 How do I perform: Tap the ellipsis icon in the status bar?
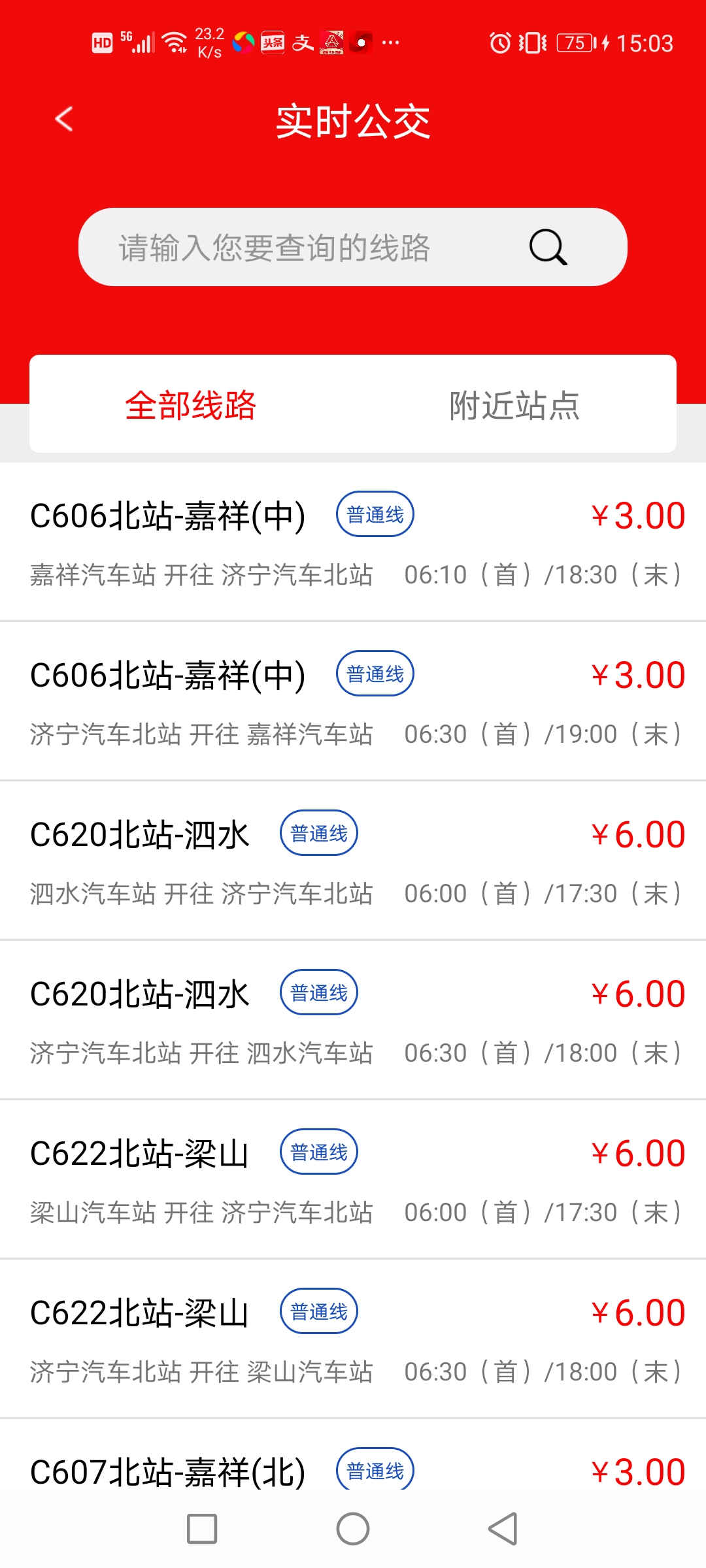[x=391, y=41]
